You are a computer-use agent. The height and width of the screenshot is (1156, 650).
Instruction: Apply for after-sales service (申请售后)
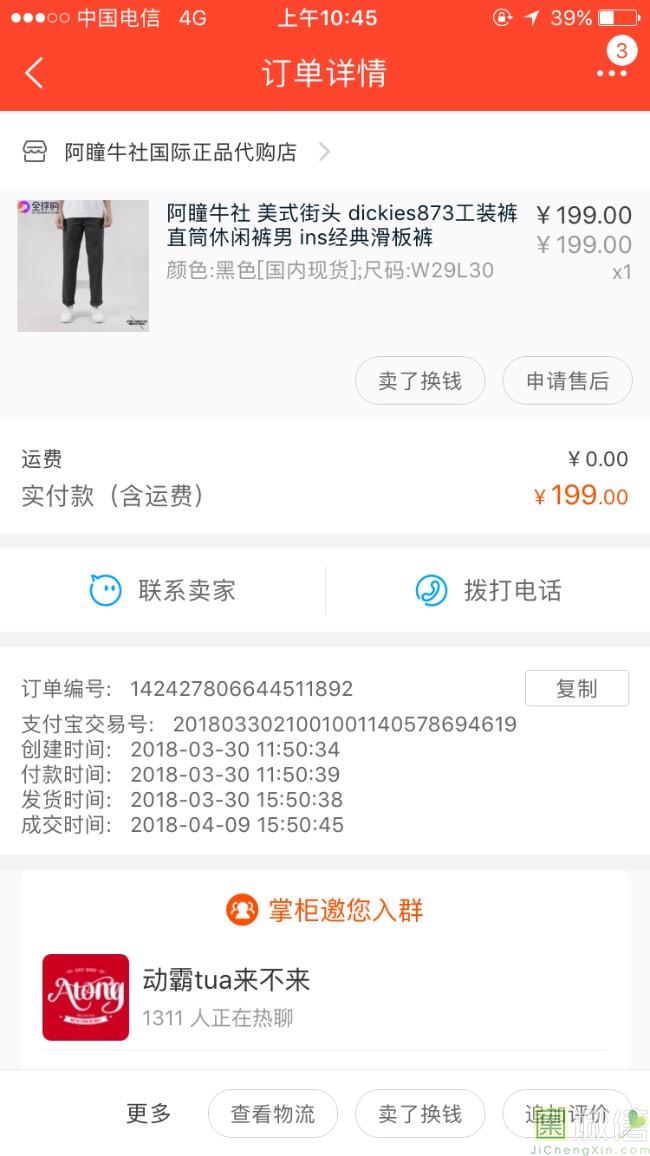[567, 381]
